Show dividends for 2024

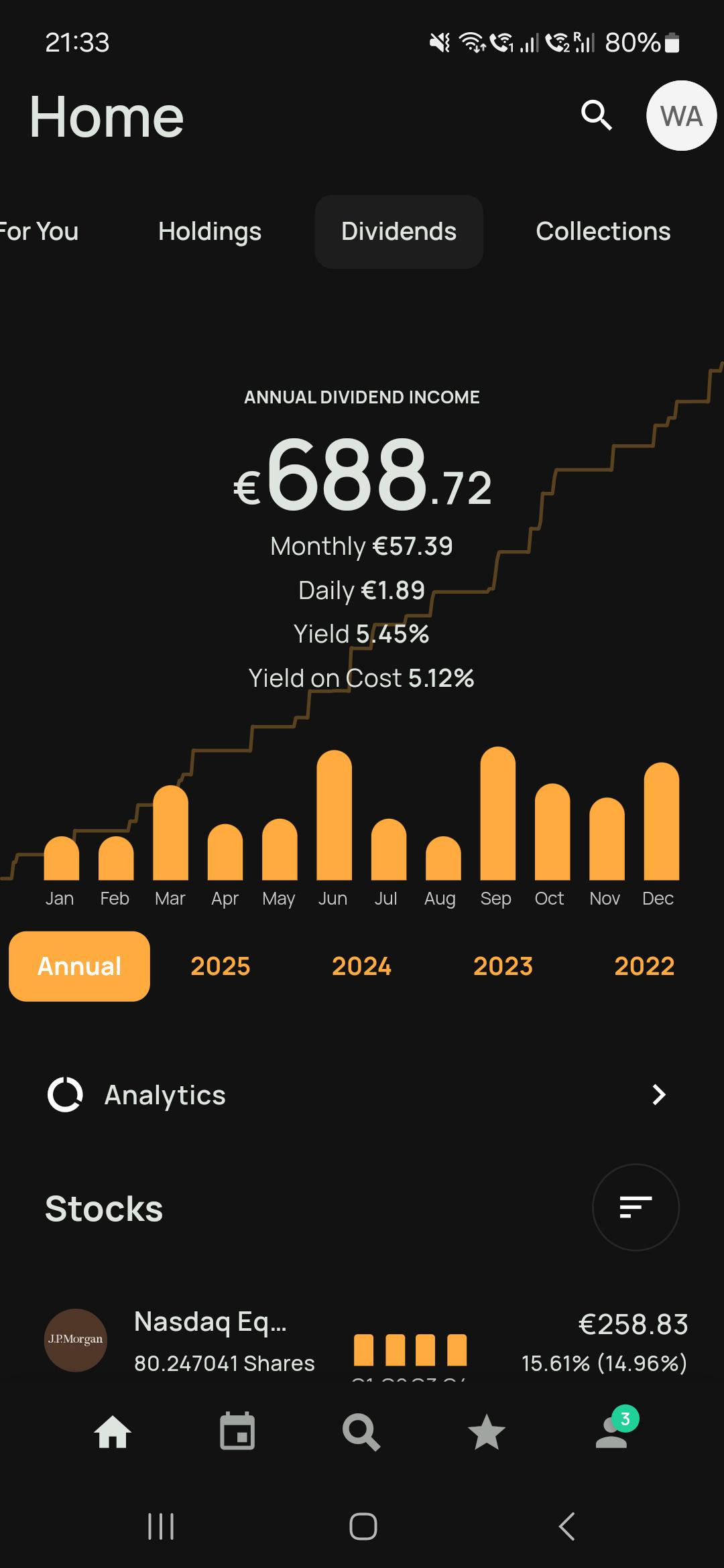pos(361,966)
